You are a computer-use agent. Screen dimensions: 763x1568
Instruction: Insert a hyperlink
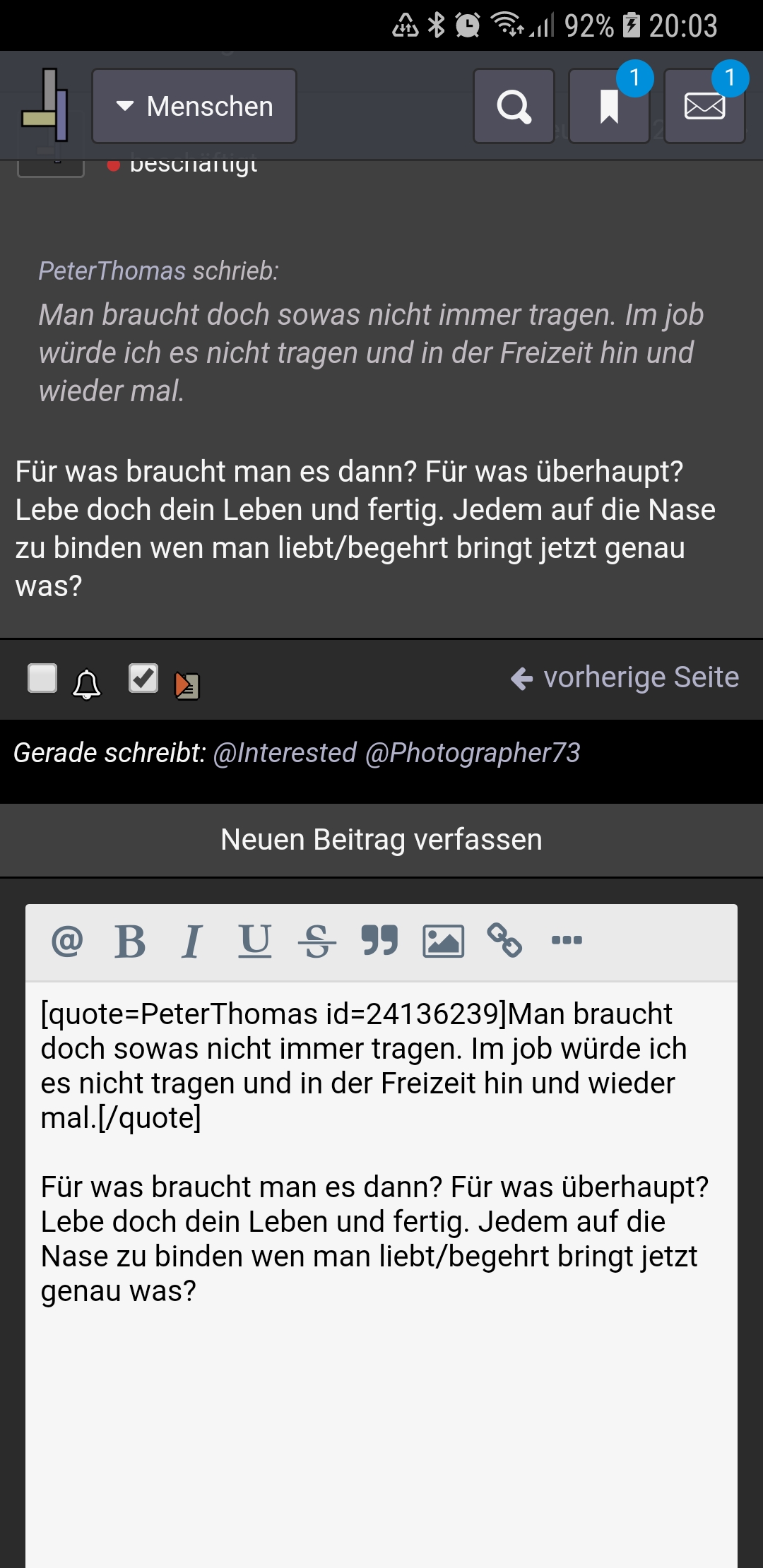click(x=504, y=941)
